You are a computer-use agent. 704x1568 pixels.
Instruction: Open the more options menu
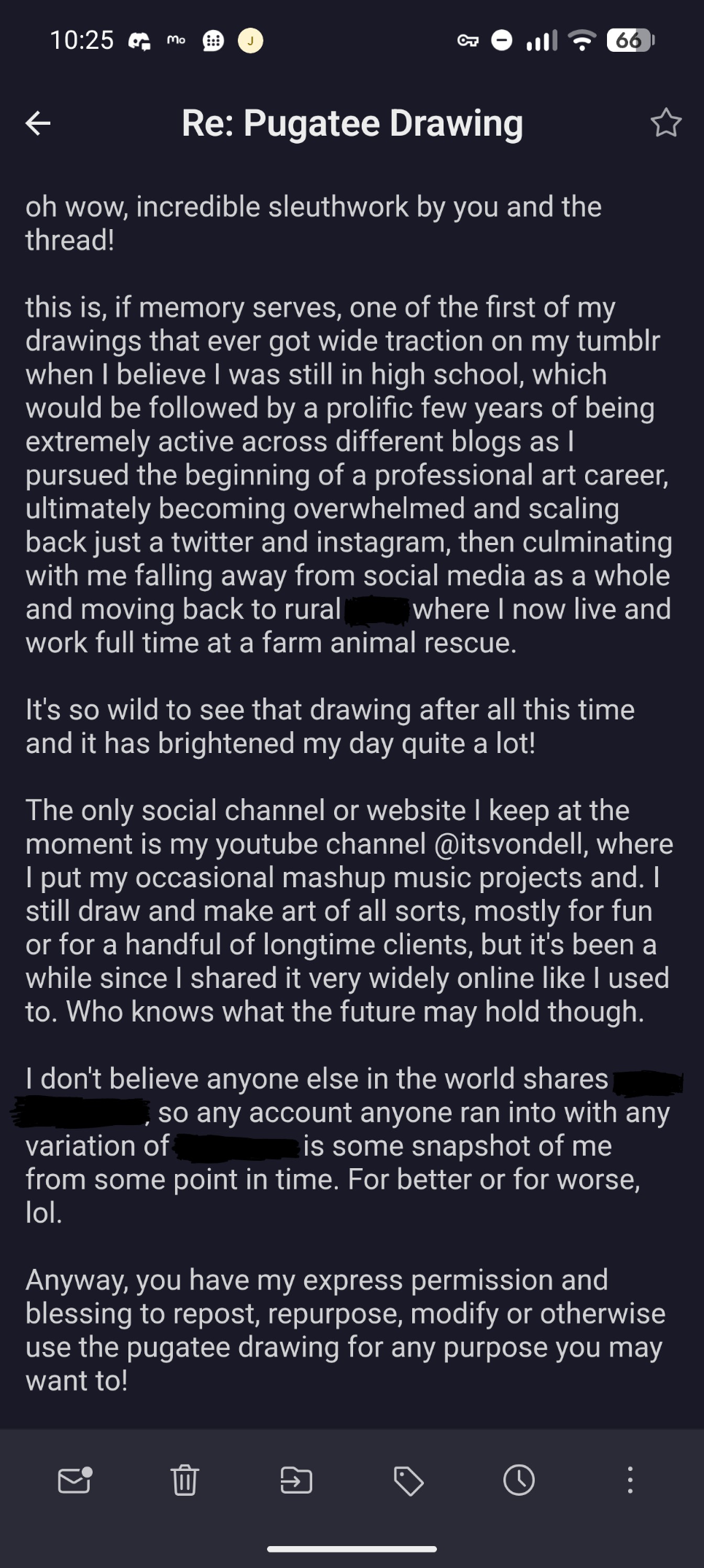coord(630,1480)
